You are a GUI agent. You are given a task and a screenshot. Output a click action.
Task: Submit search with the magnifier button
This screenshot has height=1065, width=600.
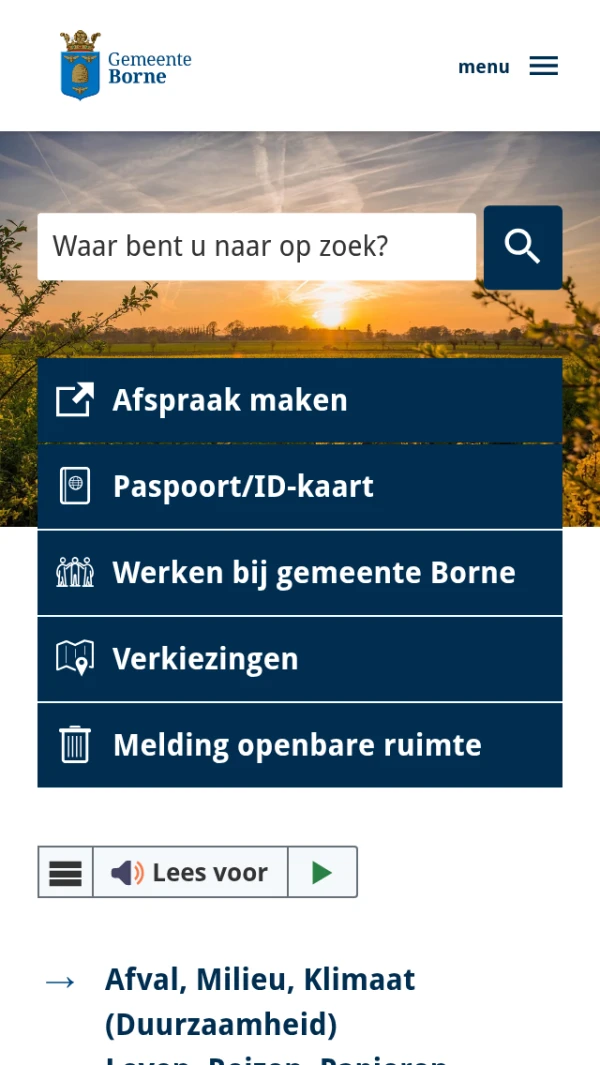coord(522,247)
